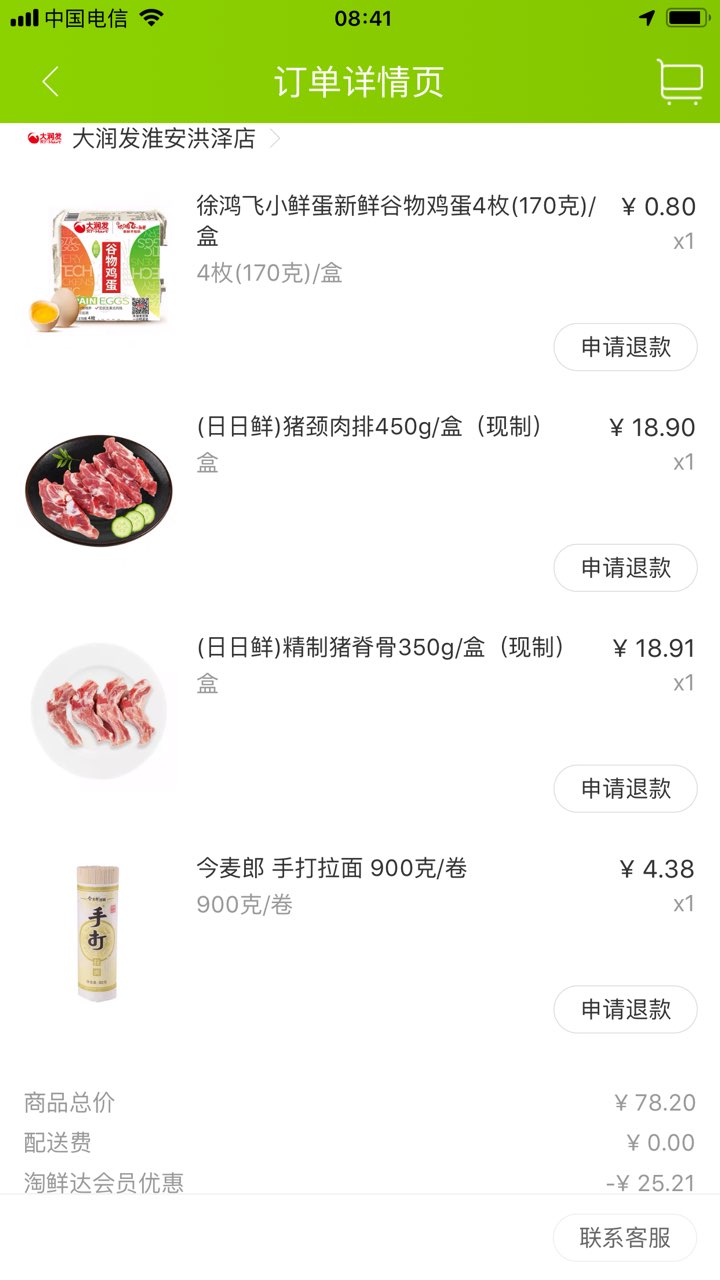Request refund for 今麦郎手打拉面
This screenshot has width=720, height=1280.
pos(625,1009)
